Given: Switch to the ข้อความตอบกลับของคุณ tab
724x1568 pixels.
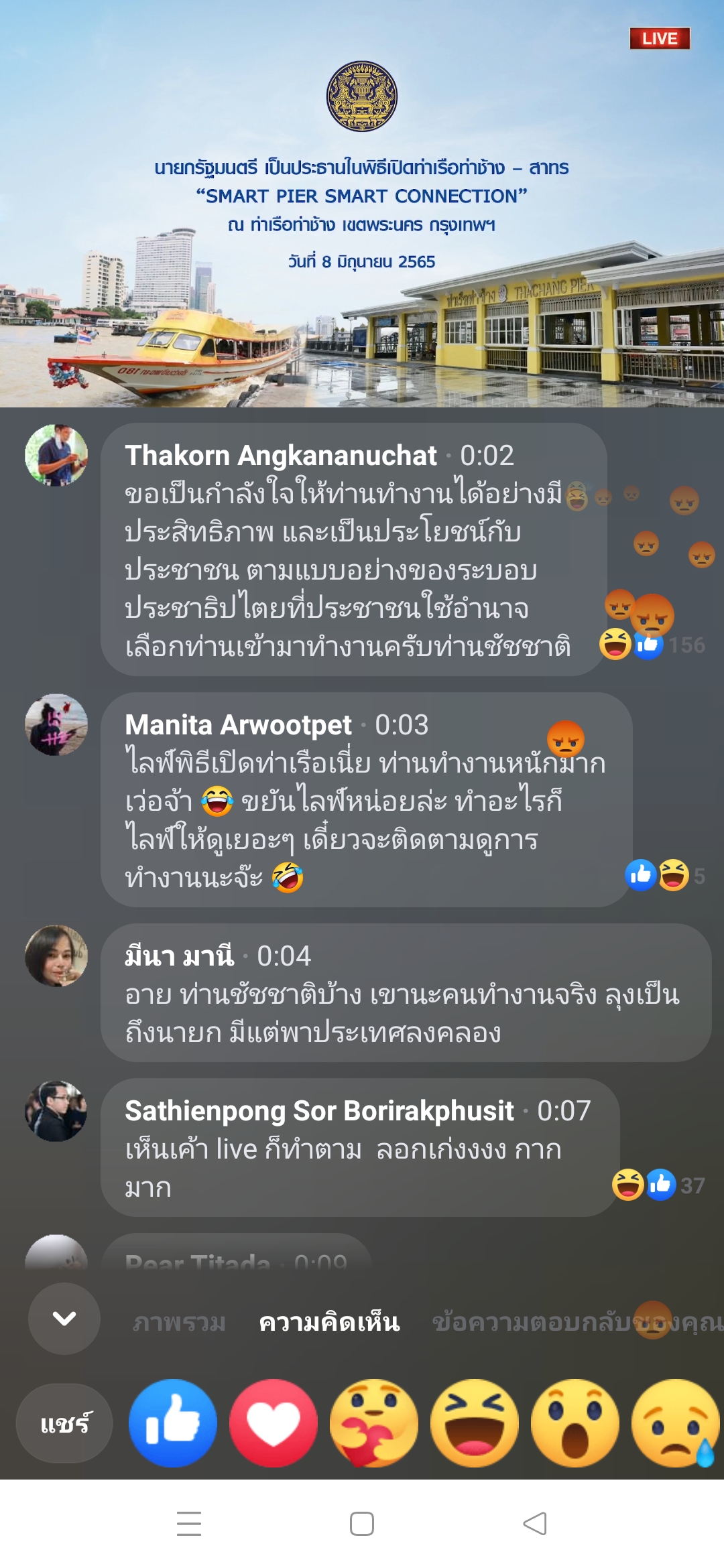Looking at the screenshot, I should (x=577, y=1323).
